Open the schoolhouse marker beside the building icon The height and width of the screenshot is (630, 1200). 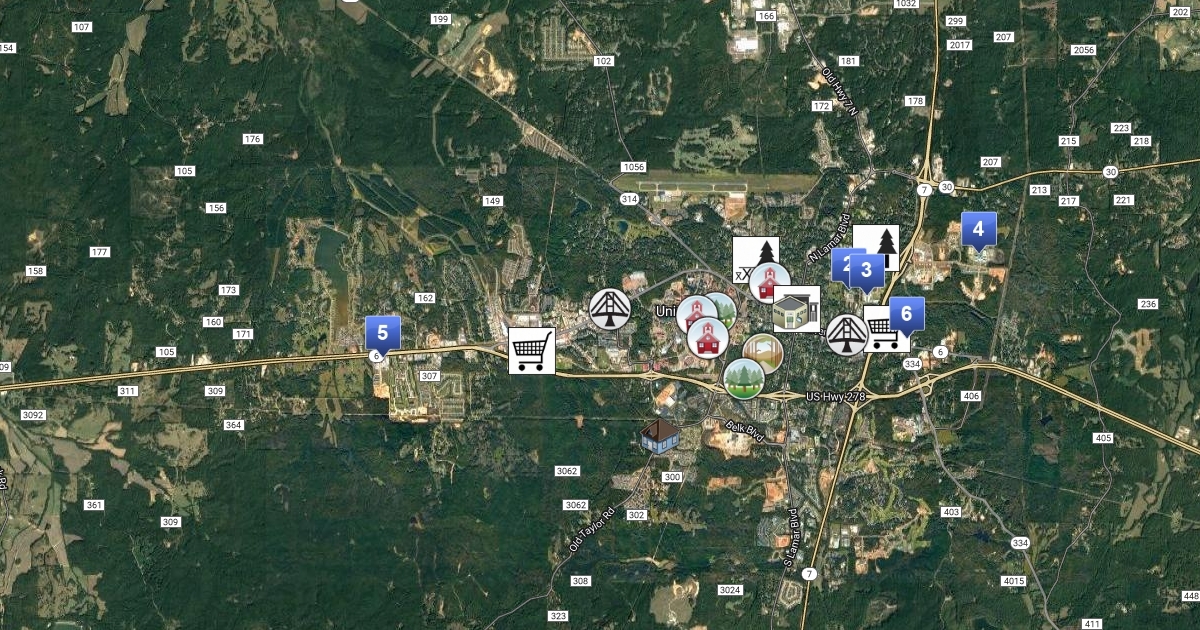tap(769, 283)
